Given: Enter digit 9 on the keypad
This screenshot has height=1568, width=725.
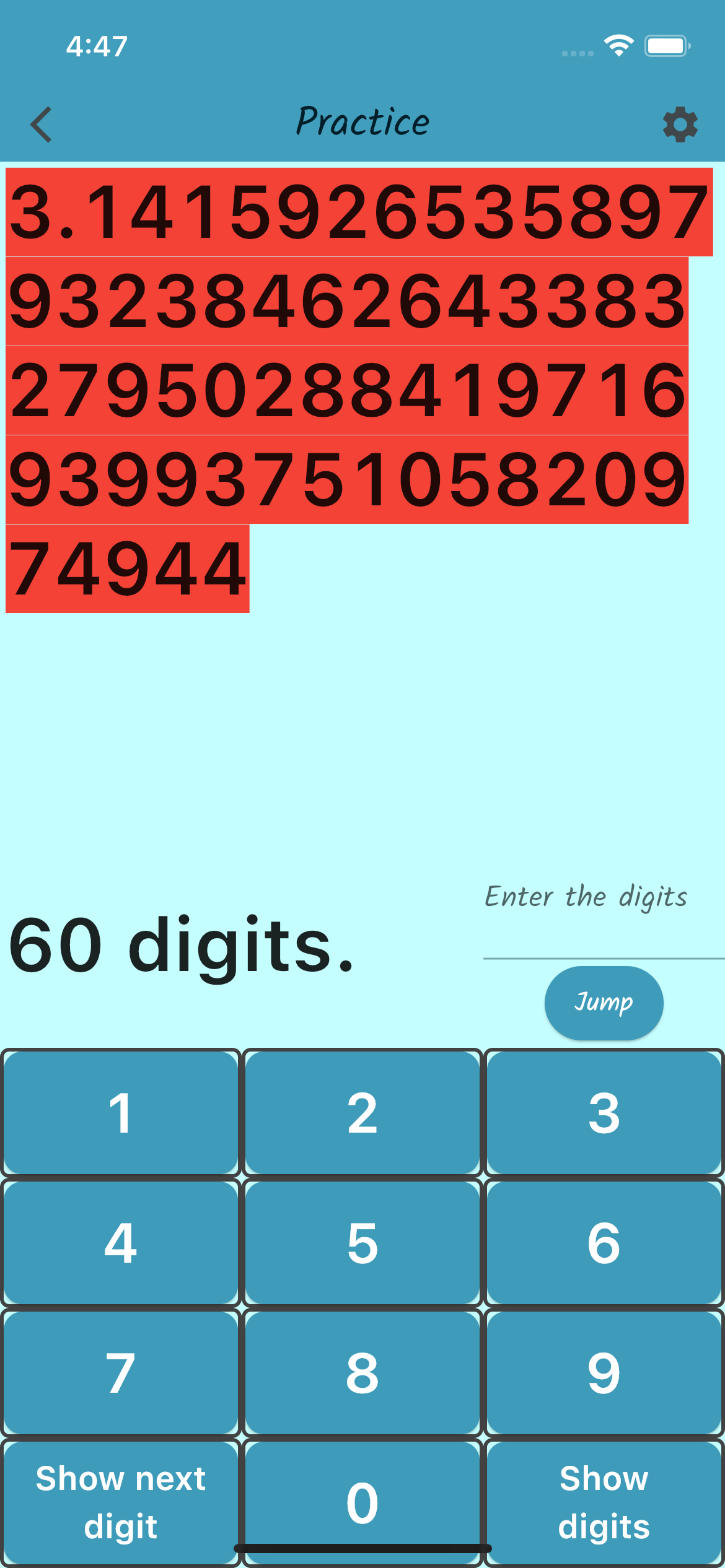Looking at the screenshot, I should click(604, 1373).
